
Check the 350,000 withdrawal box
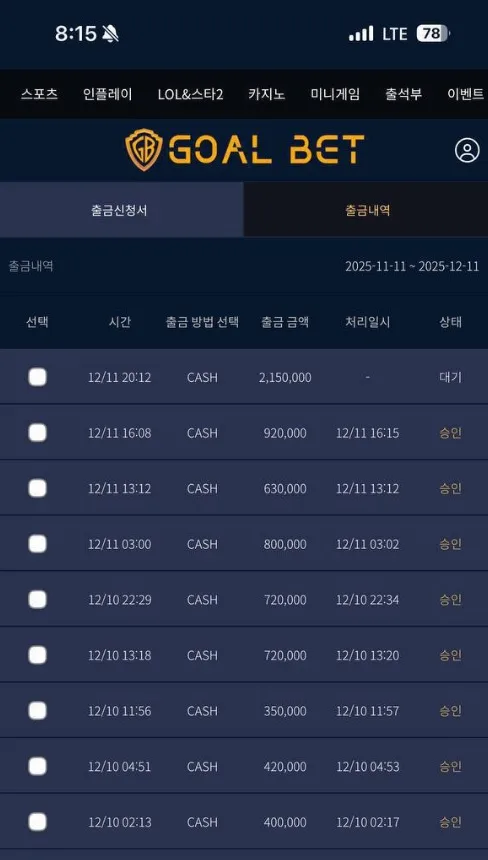click(37, 711)
